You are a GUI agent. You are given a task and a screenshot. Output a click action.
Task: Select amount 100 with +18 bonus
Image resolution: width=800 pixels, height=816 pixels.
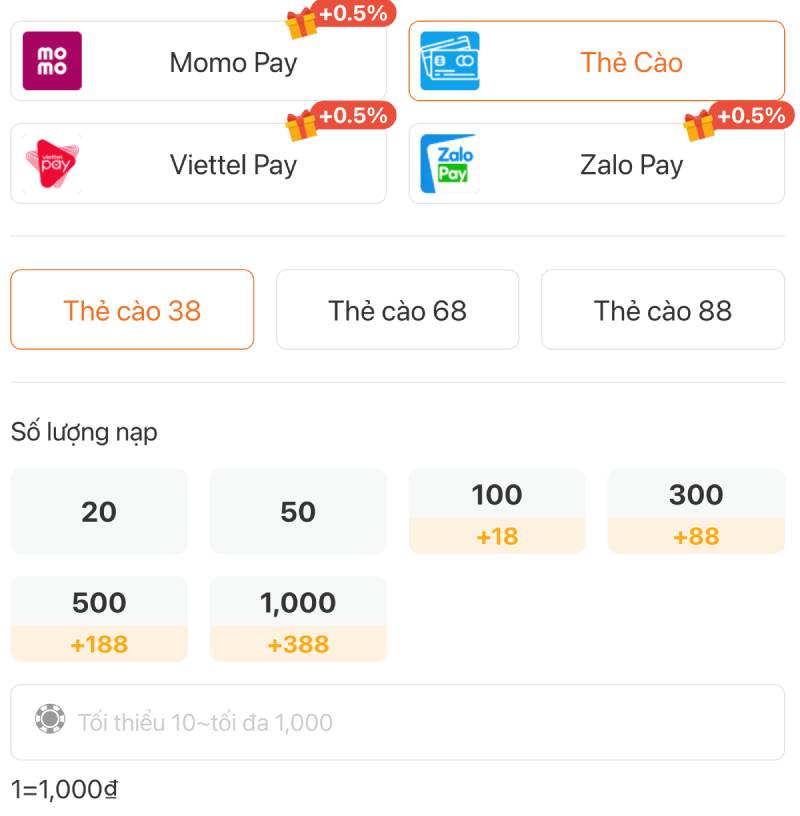(x=497, y=512)
